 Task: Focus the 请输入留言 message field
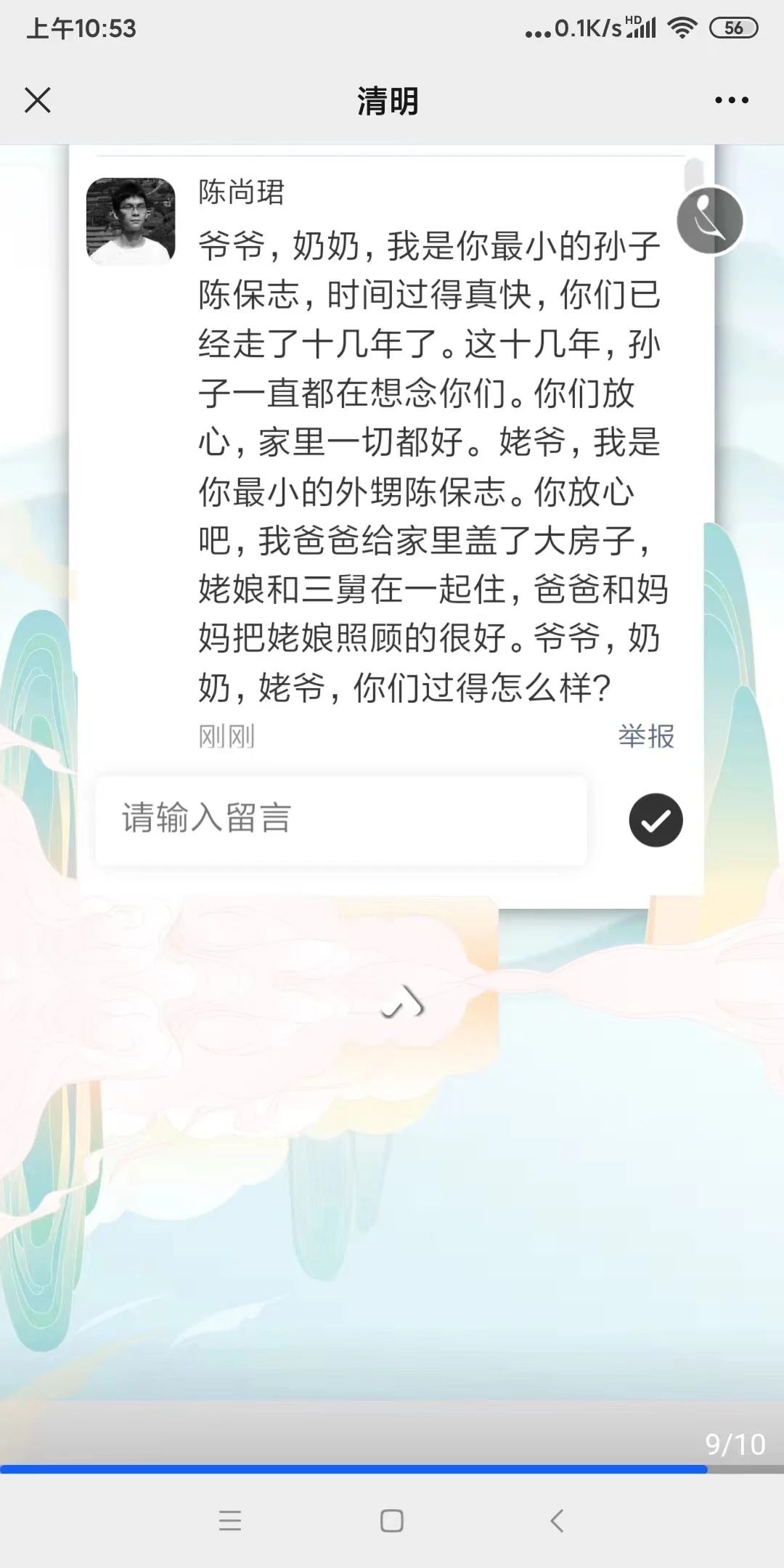pyautogui.click(x=341, y=820)
